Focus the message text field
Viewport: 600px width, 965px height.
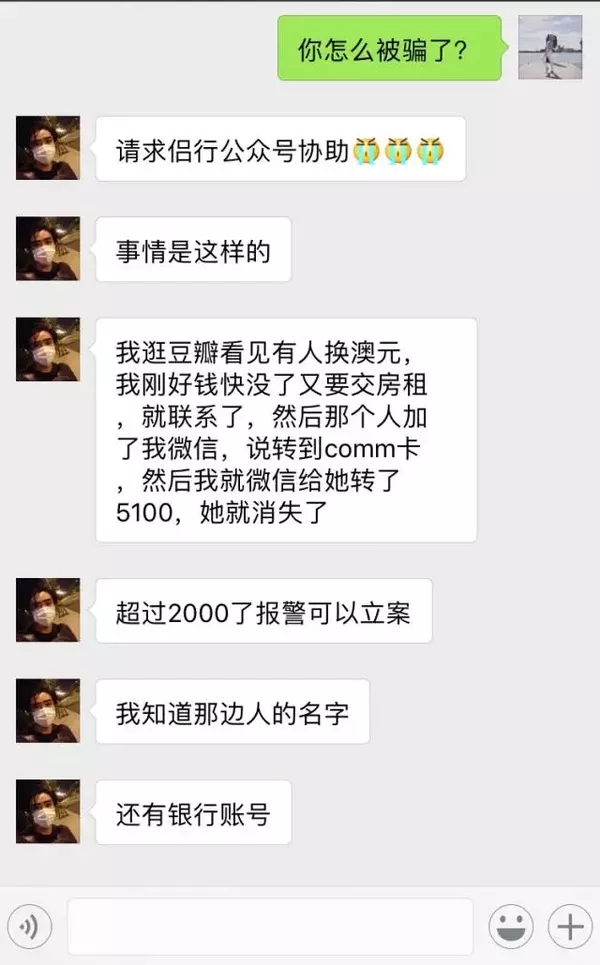(x=270, y=926)
